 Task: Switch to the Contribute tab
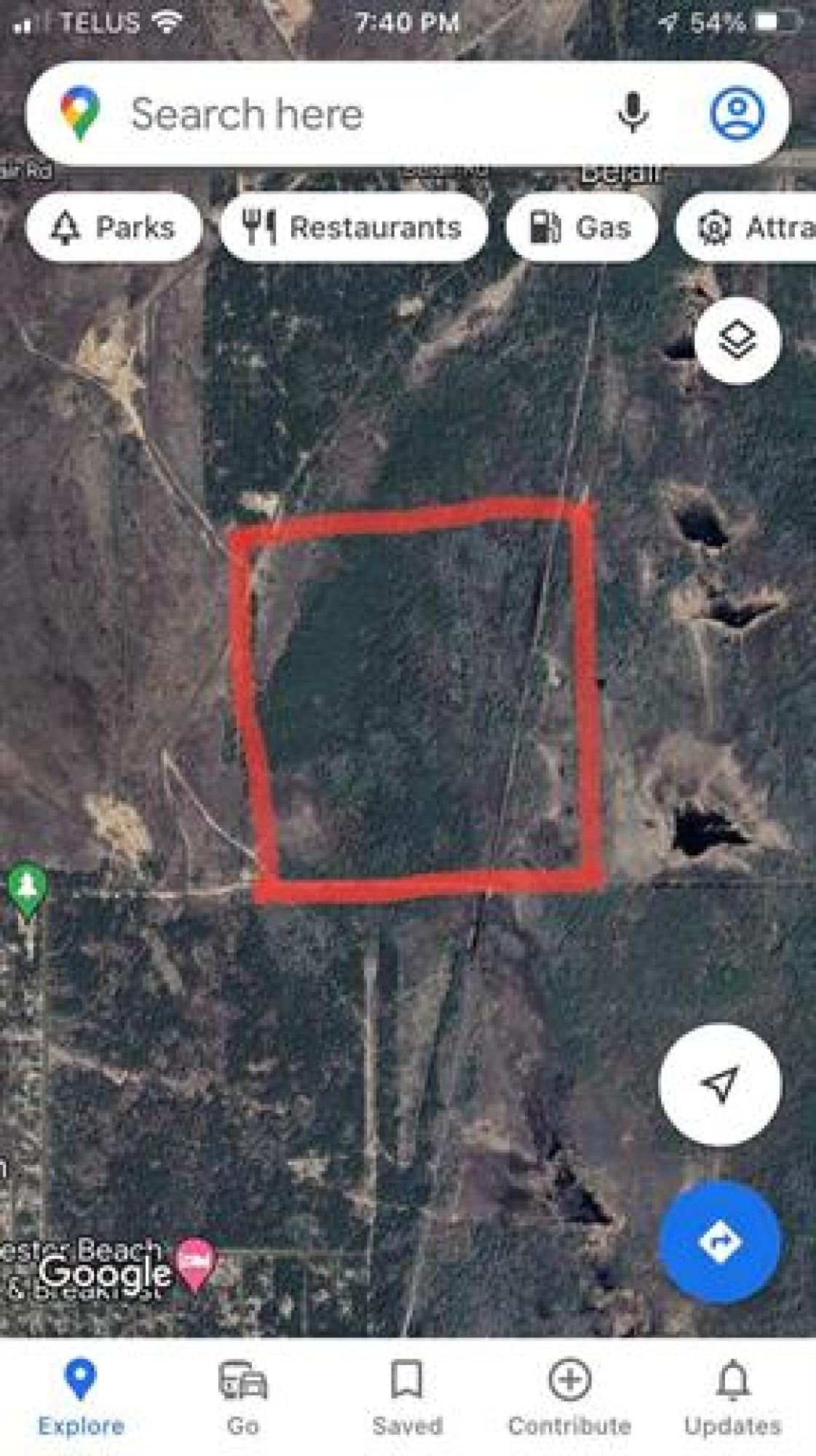click(570, 1398)
